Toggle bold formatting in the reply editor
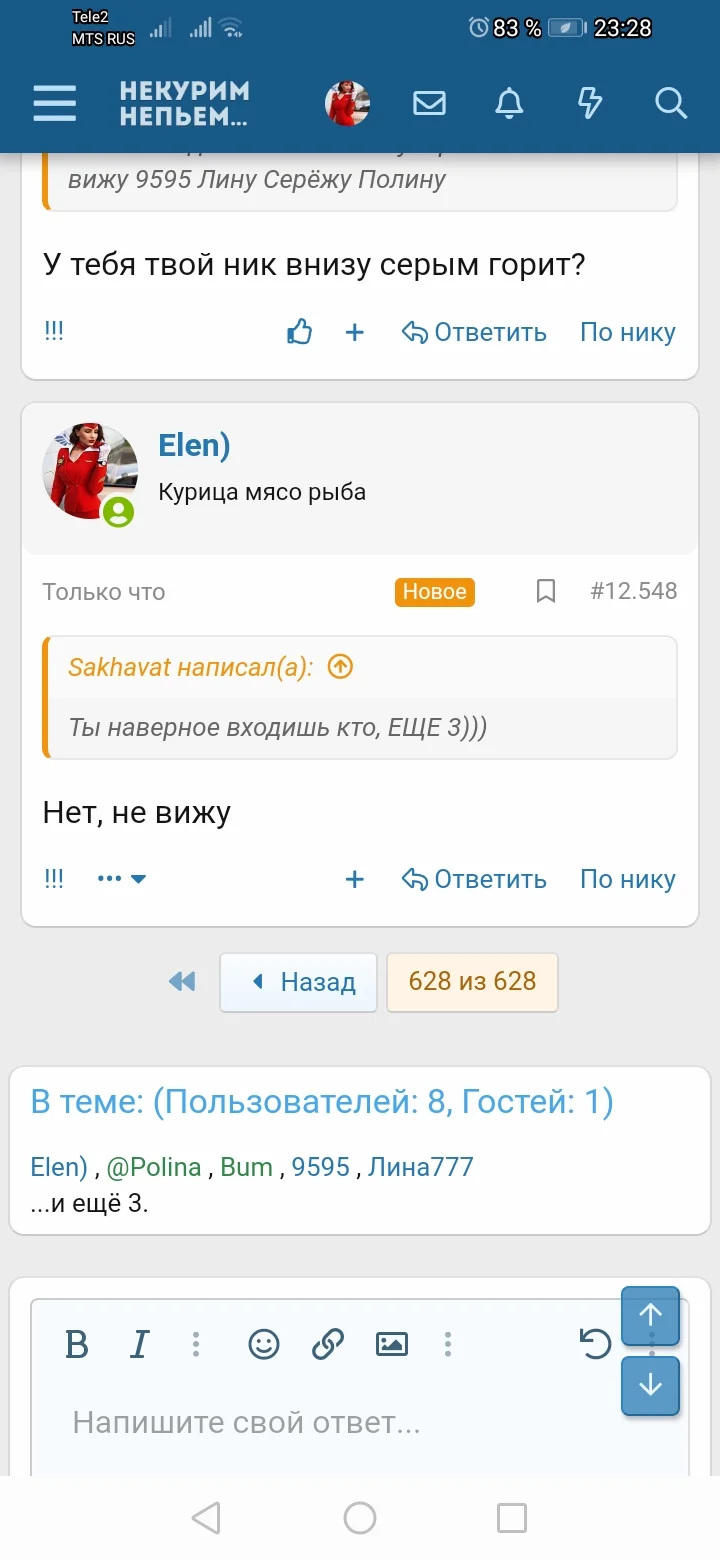The image size is (720, 1560). pos(77,1345)
